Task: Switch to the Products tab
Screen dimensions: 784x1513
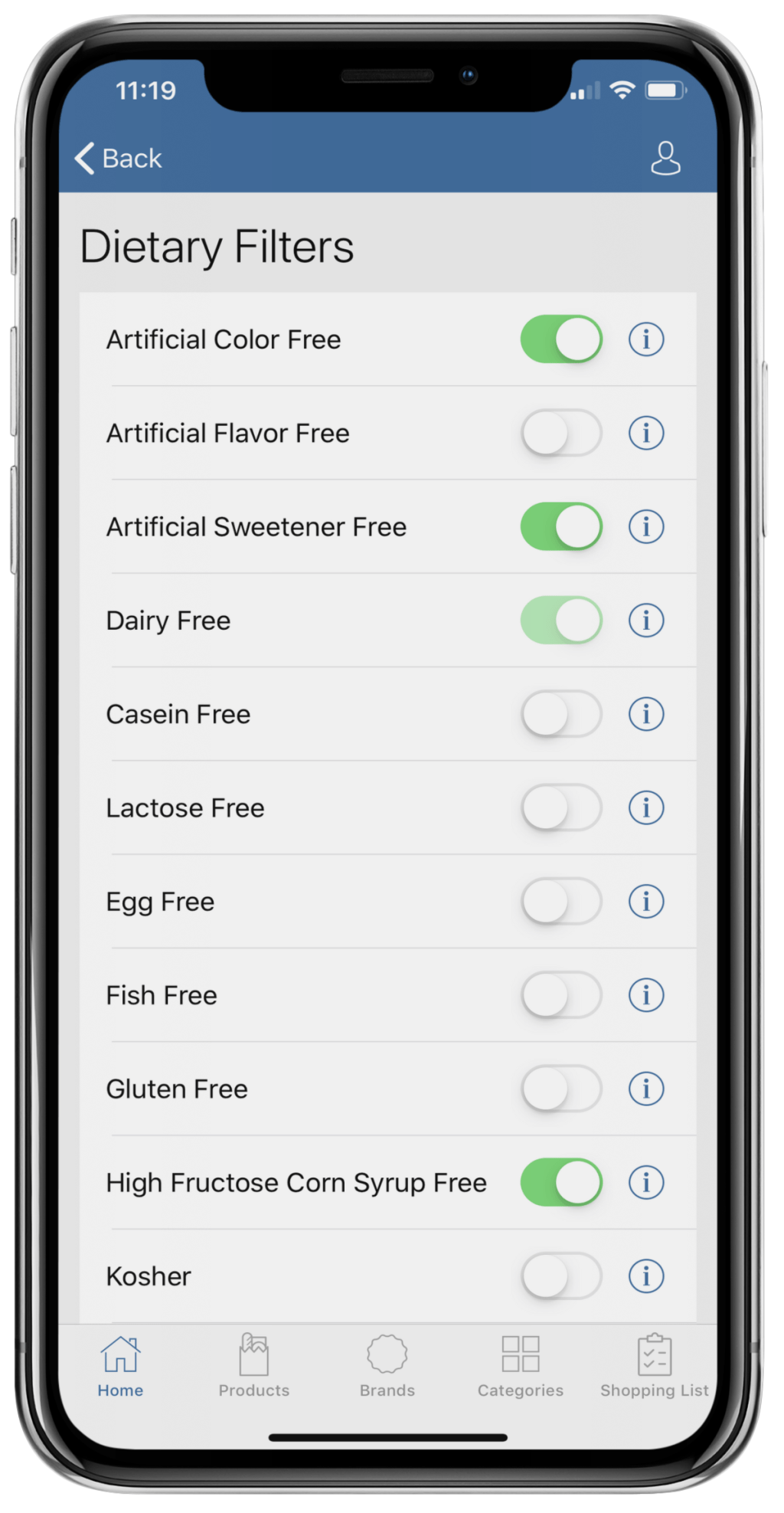Action: pos(253,1366)
